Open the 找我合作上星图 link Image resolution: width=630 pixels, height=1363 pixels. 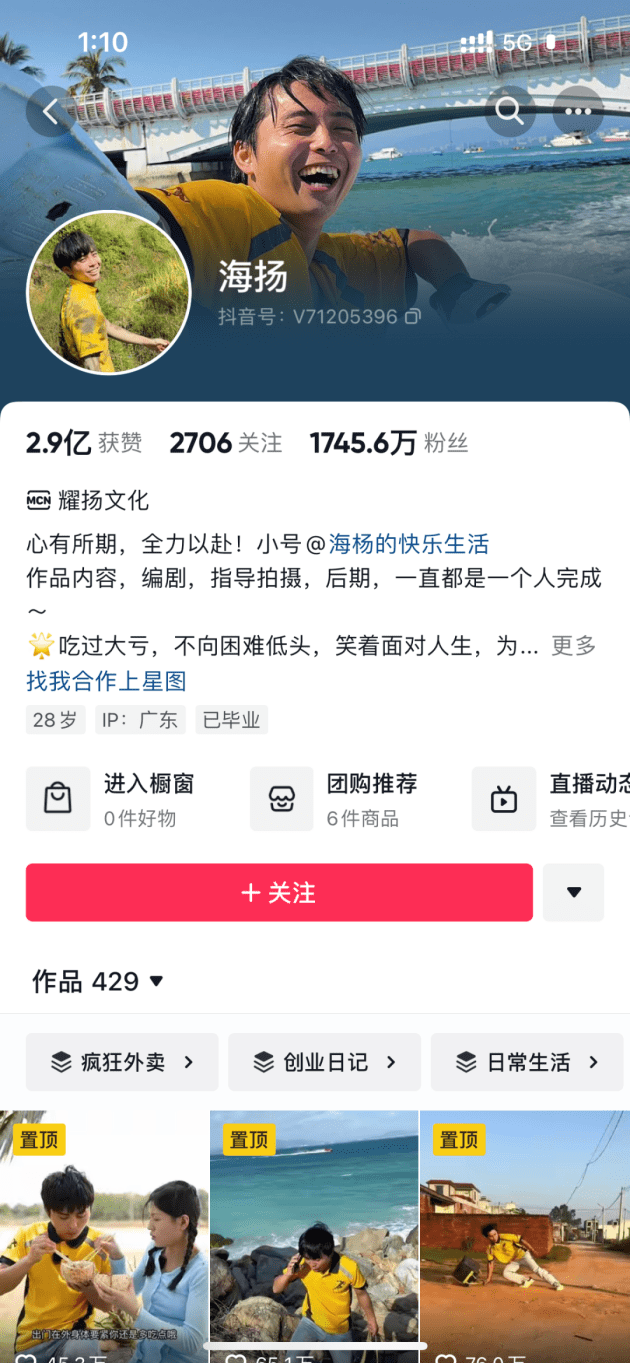[x=106, y=682]
